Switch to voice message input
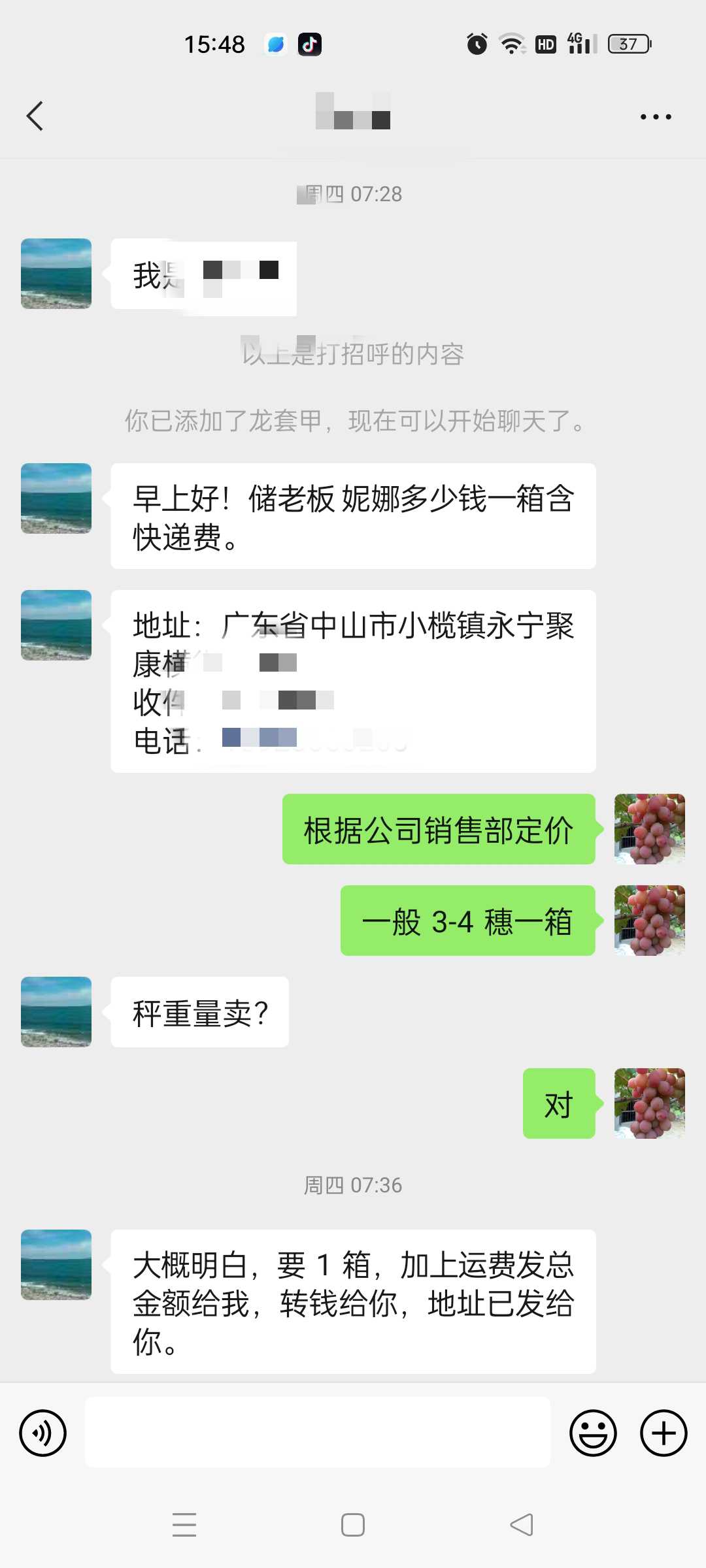The height and width of the screenshot is (1568, 706). (x=43, y=1433)
